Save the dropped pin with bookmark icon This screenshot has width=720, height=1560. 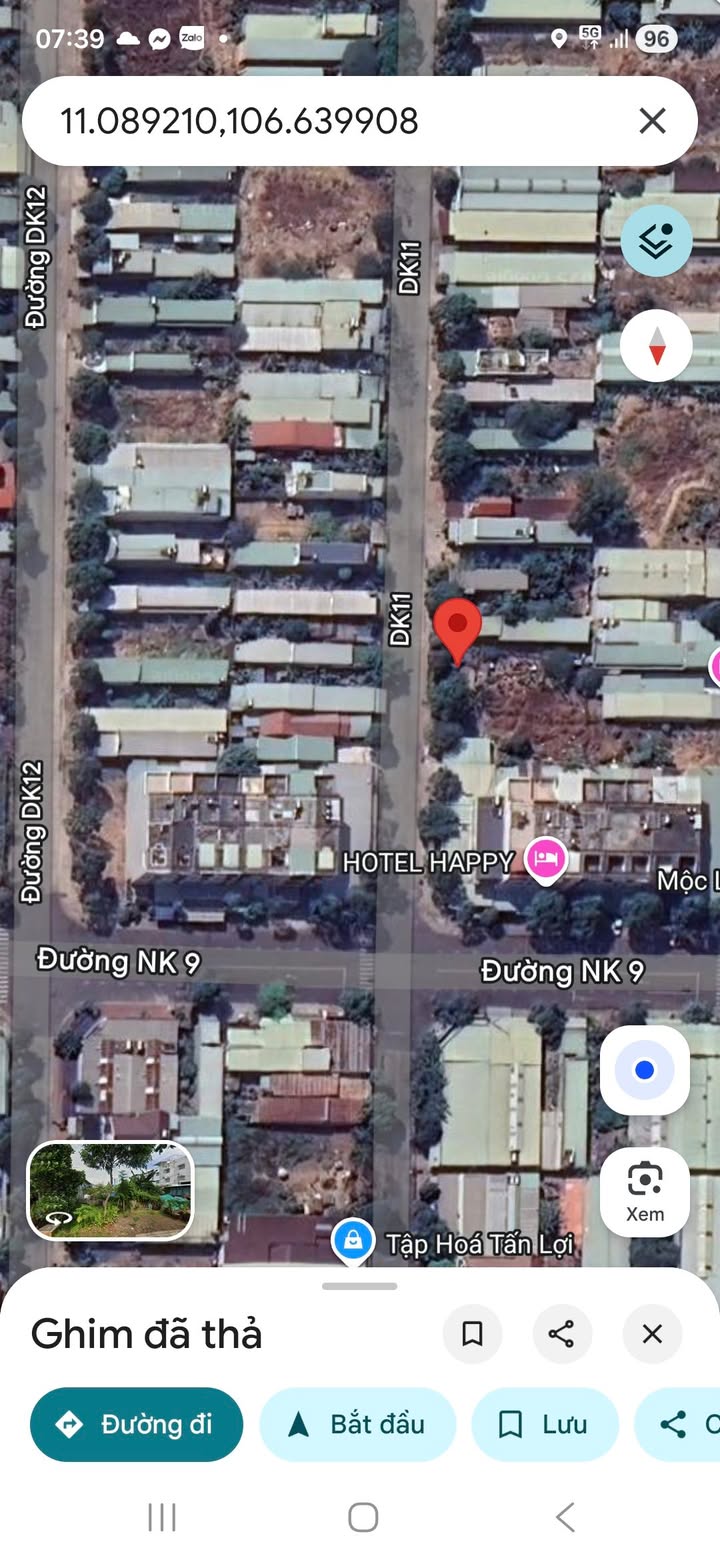(x=472, y=1333)
